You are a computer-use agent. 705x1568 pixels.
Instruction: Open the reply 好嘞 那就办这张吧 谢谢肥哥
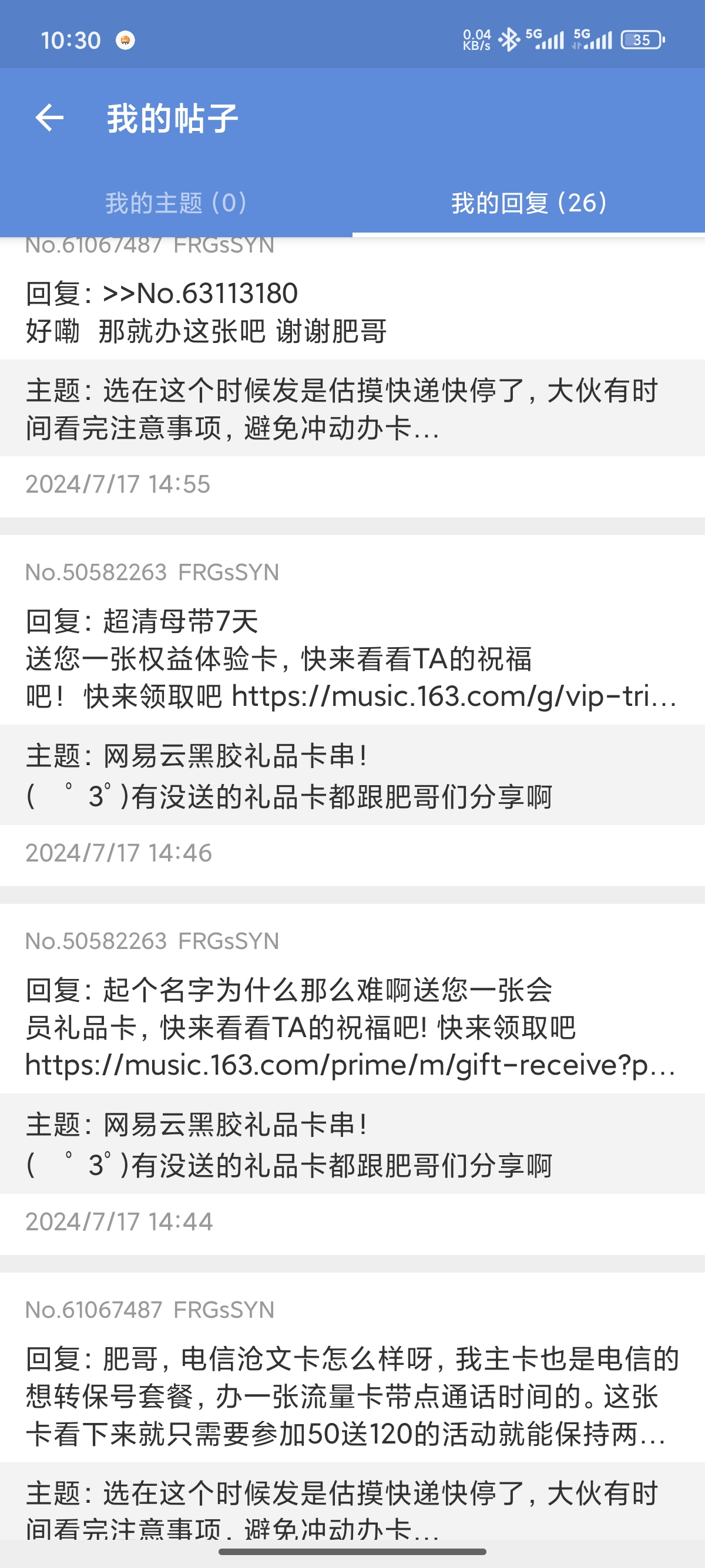(x=207, y=313)
